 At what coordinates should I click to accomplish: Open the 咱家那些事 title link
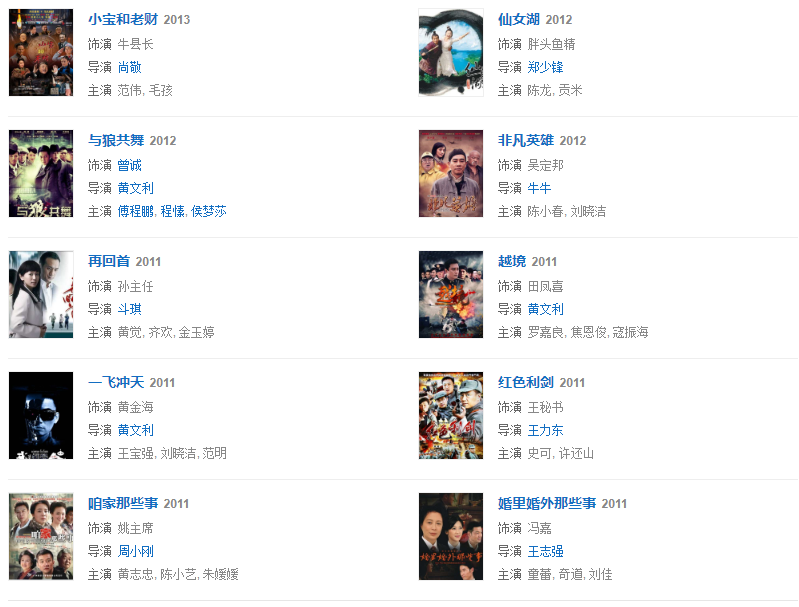click(x=123, y=504)
